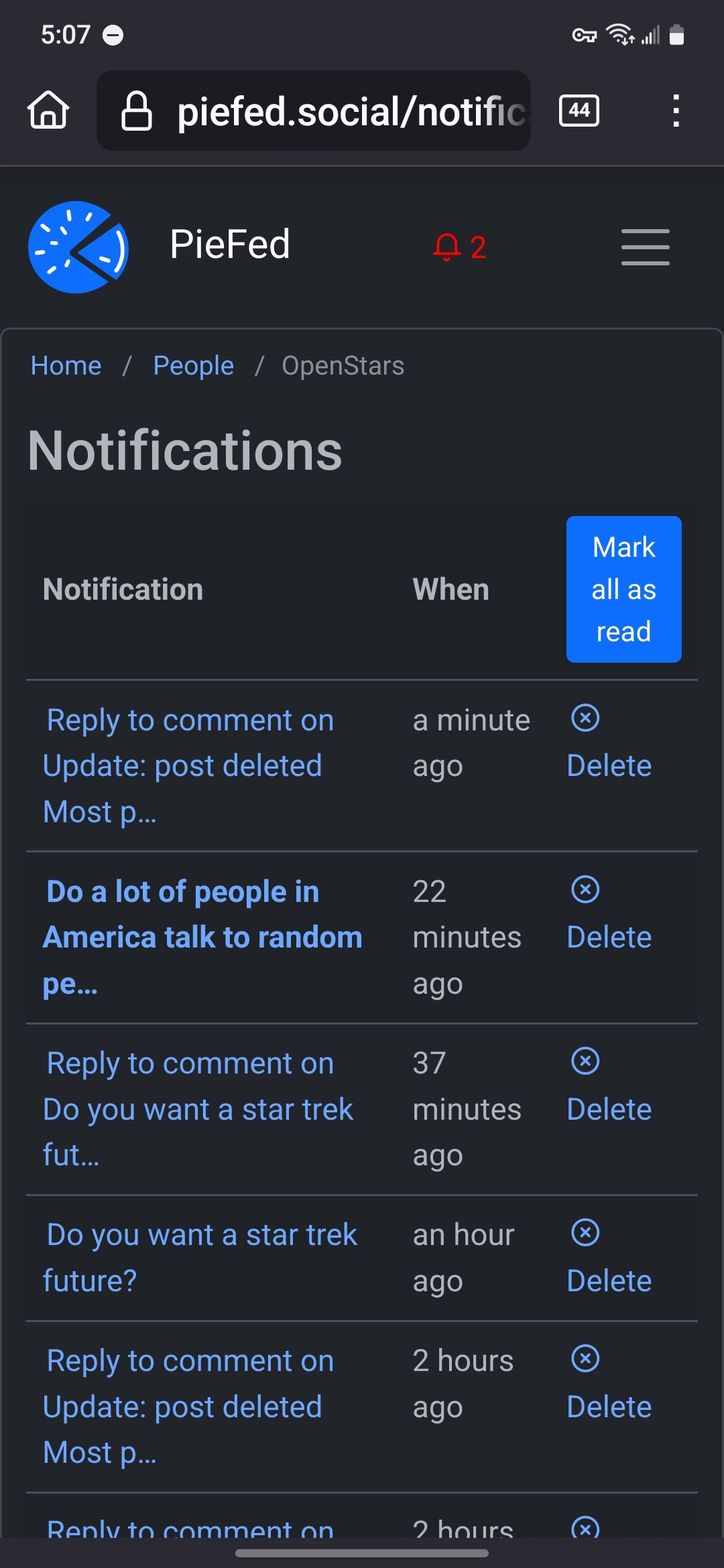Open the browser overflow menu

click(676, 111)
